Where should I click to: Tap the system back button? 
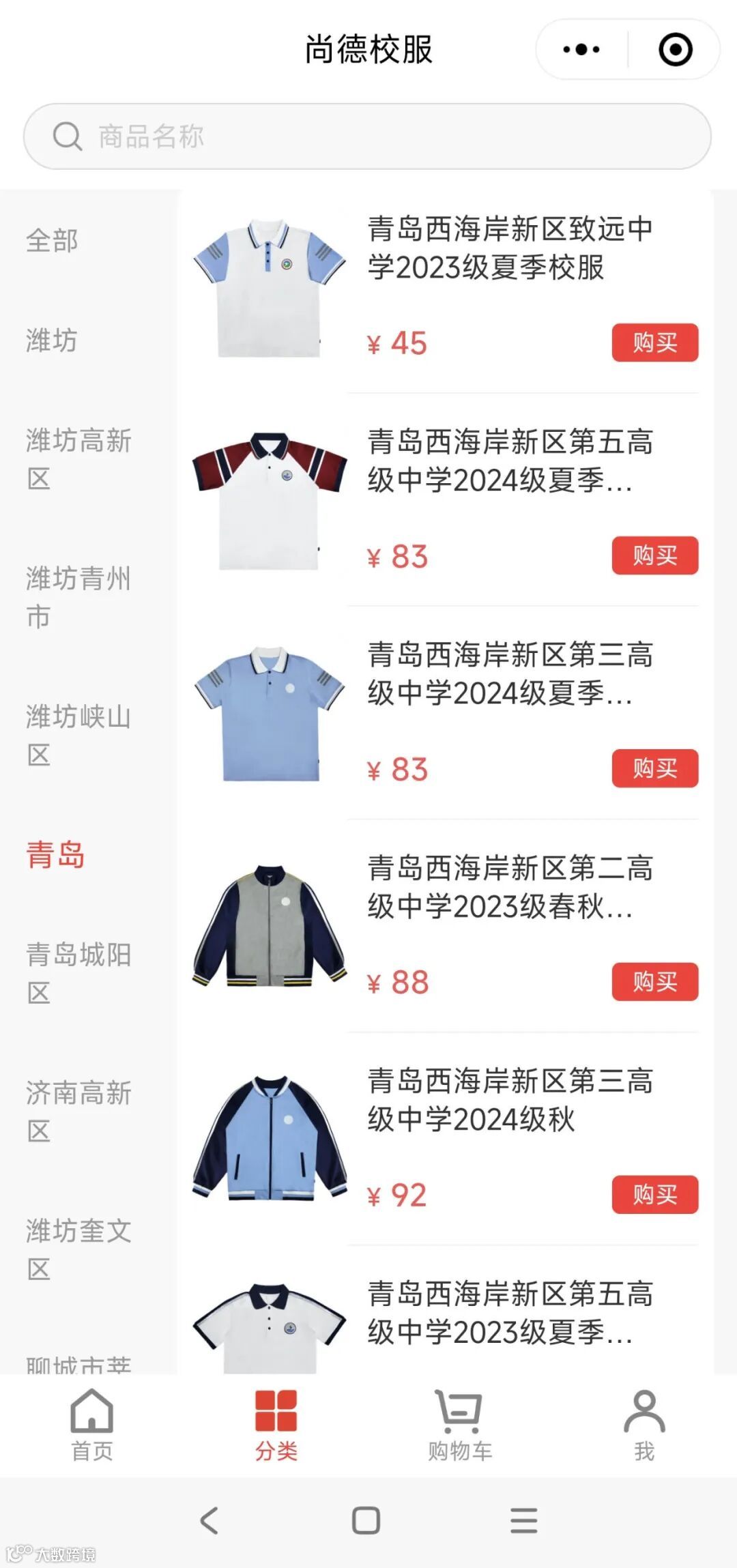209,1521
